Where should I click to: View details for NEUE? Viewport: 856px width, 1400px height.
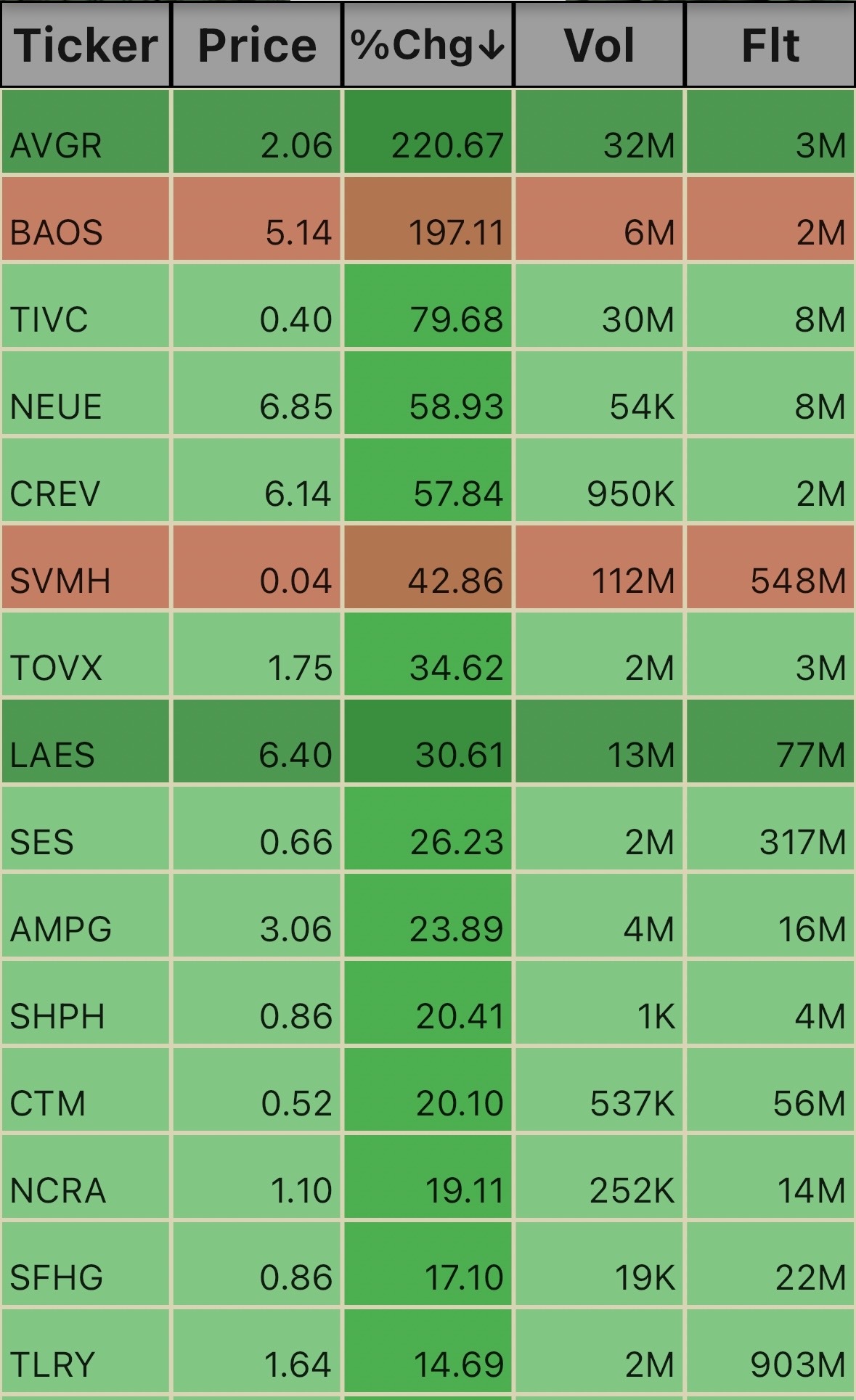click(428, 393)
